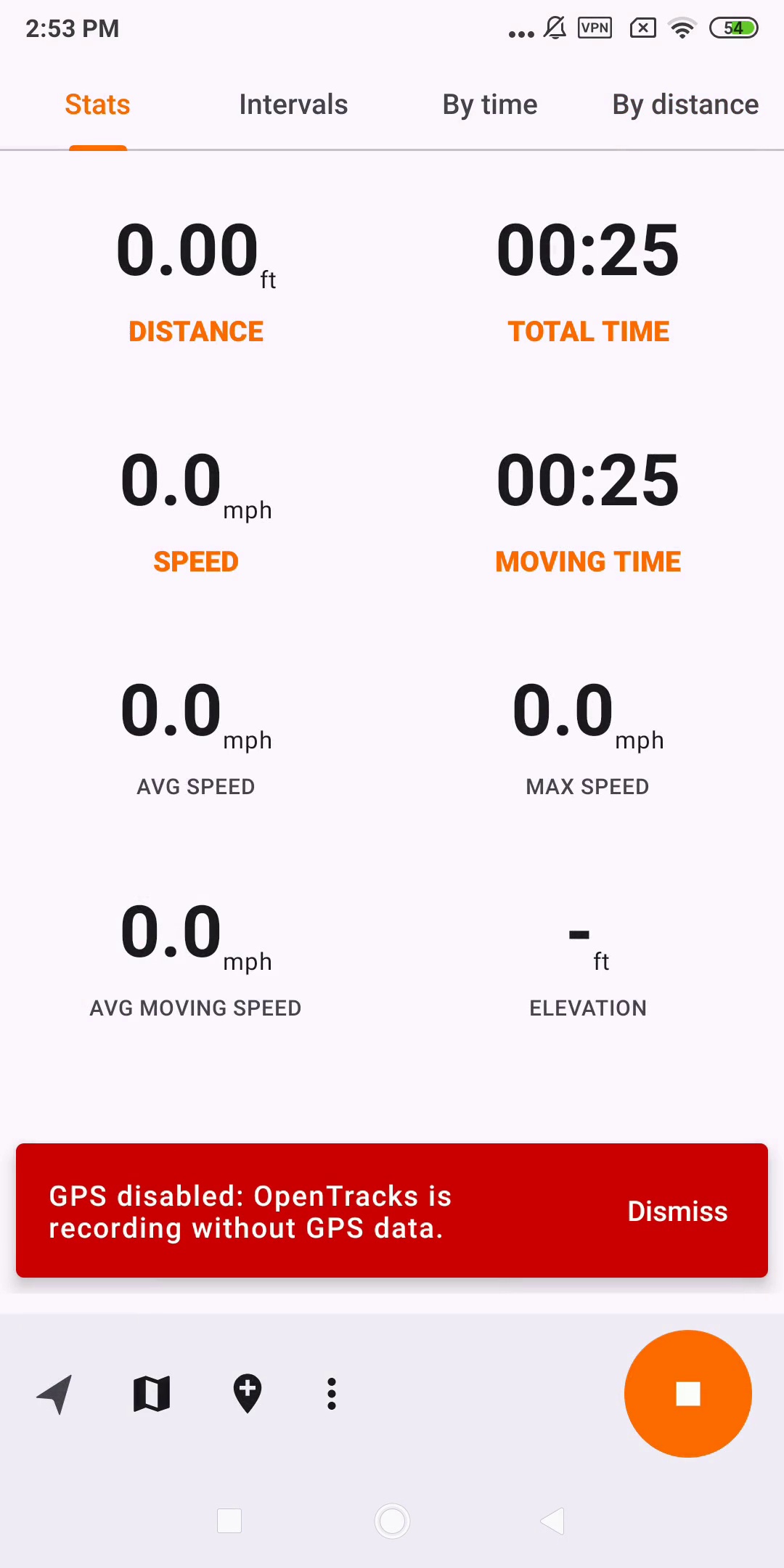Open the map view

click(x=152, y=1394)
